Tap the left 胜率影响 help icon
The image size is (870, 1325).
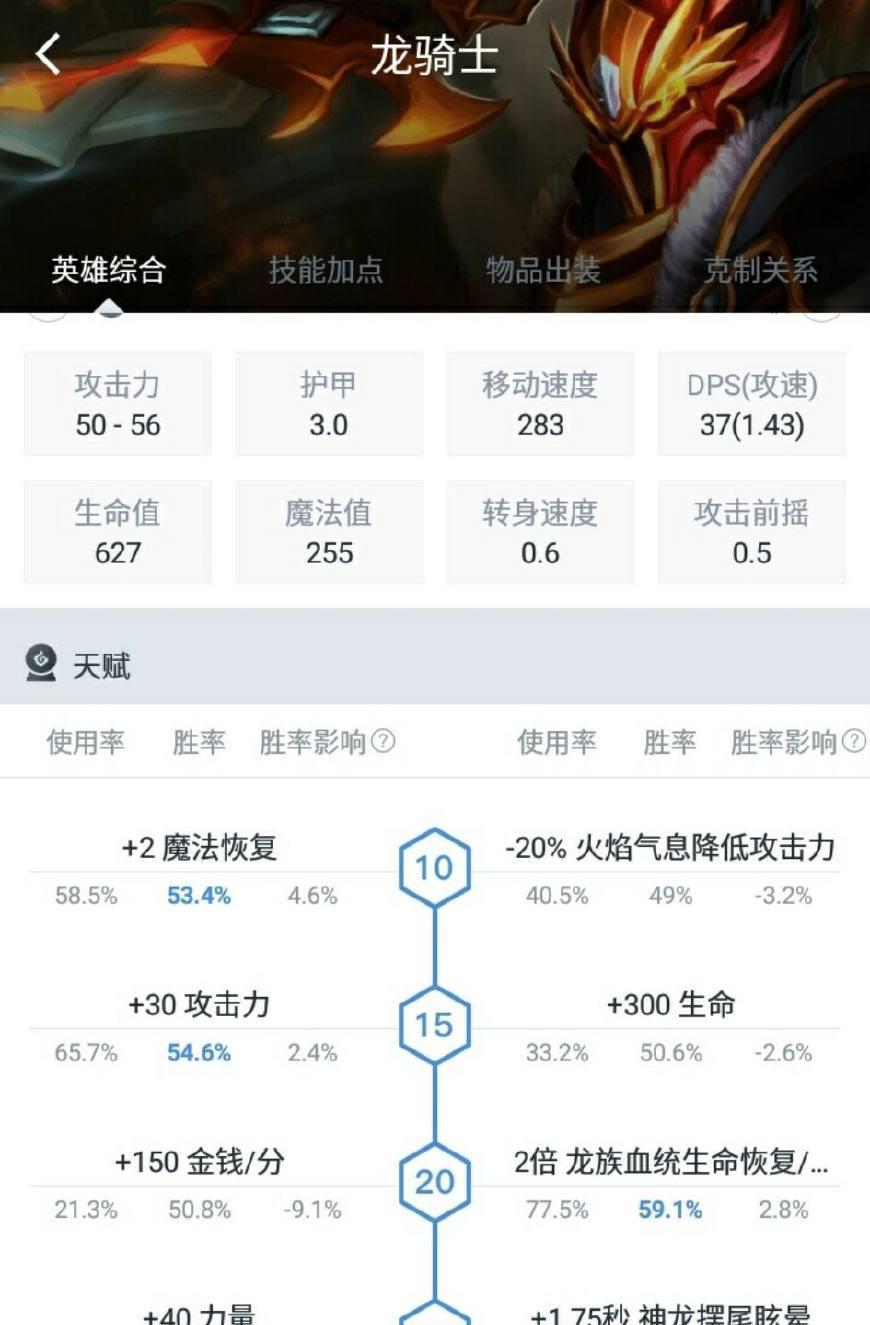(383, 742)
